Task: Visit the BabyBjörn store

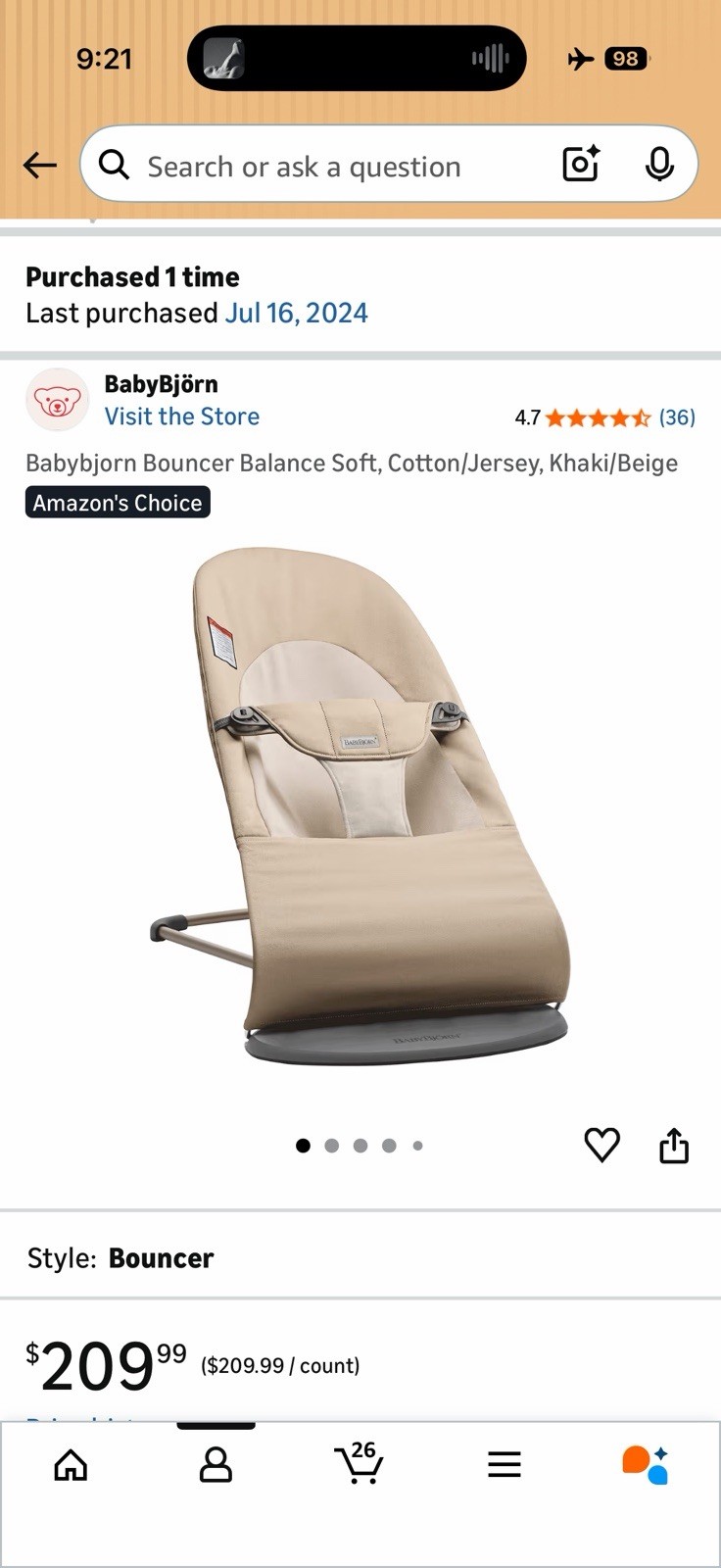Action: point(181,416)
